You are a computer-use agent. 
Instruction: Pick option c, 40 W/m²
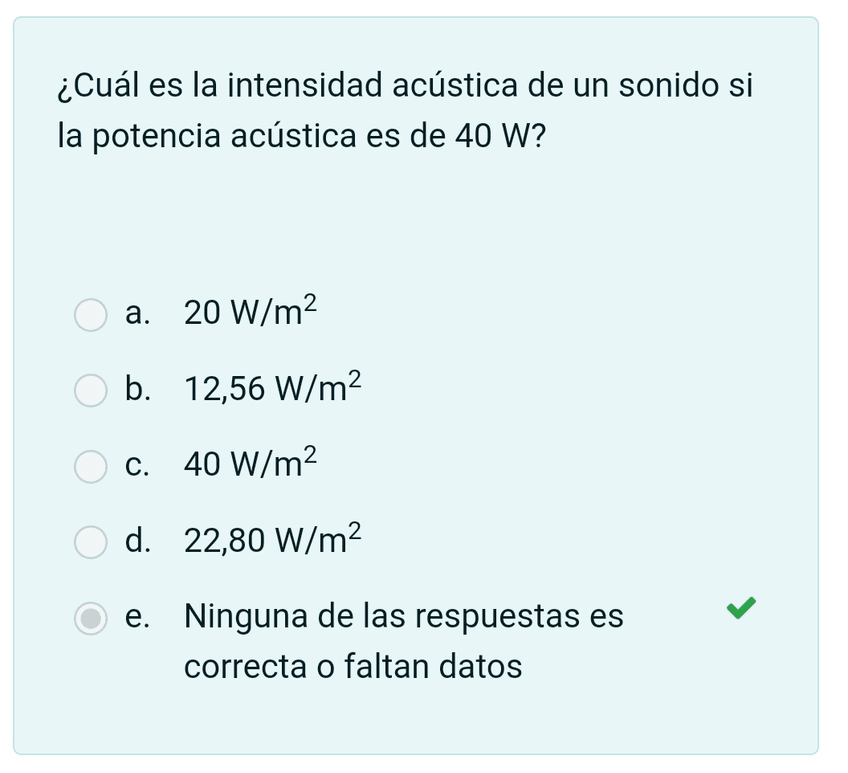point(91,466)
